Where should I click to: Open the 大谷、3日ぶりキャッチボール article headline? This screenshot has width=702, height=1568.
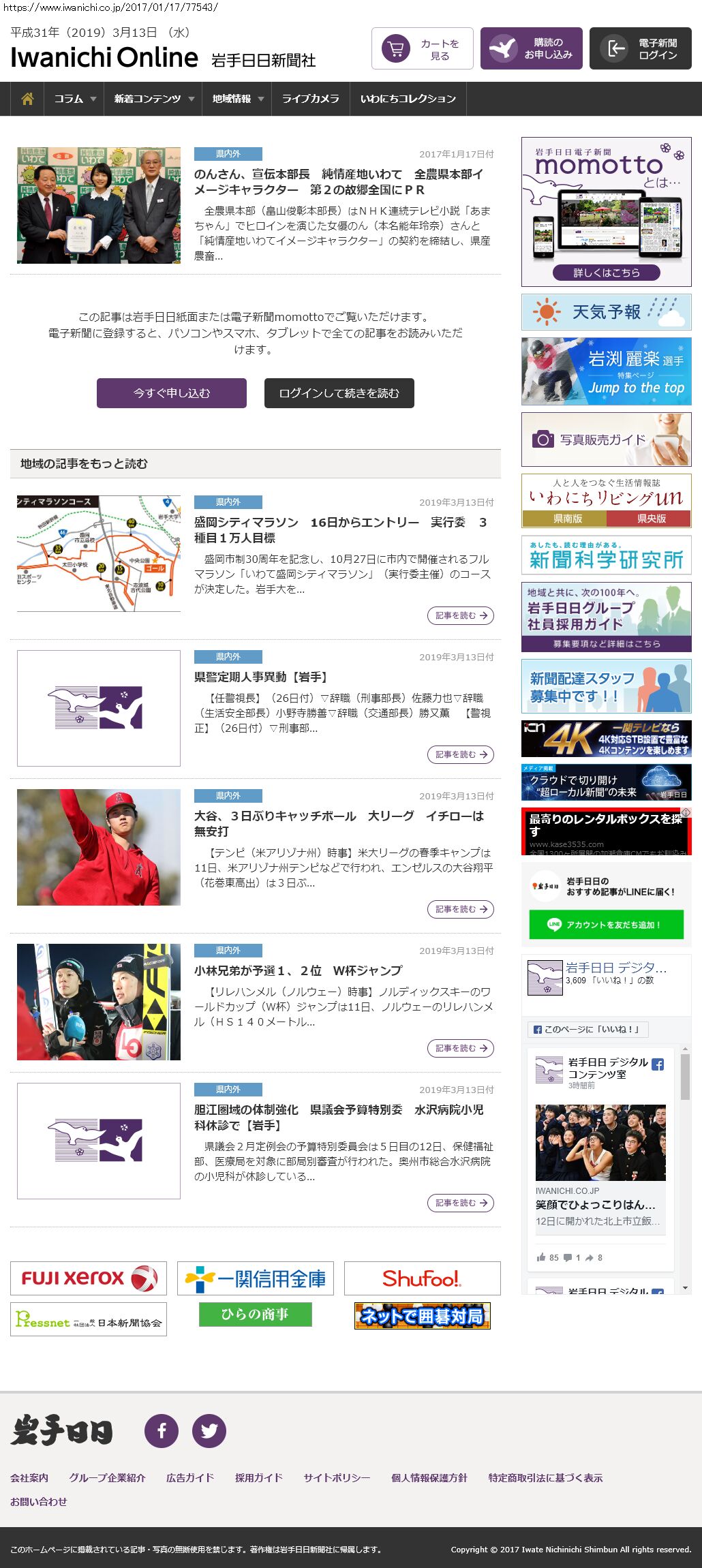pos(339,823)
